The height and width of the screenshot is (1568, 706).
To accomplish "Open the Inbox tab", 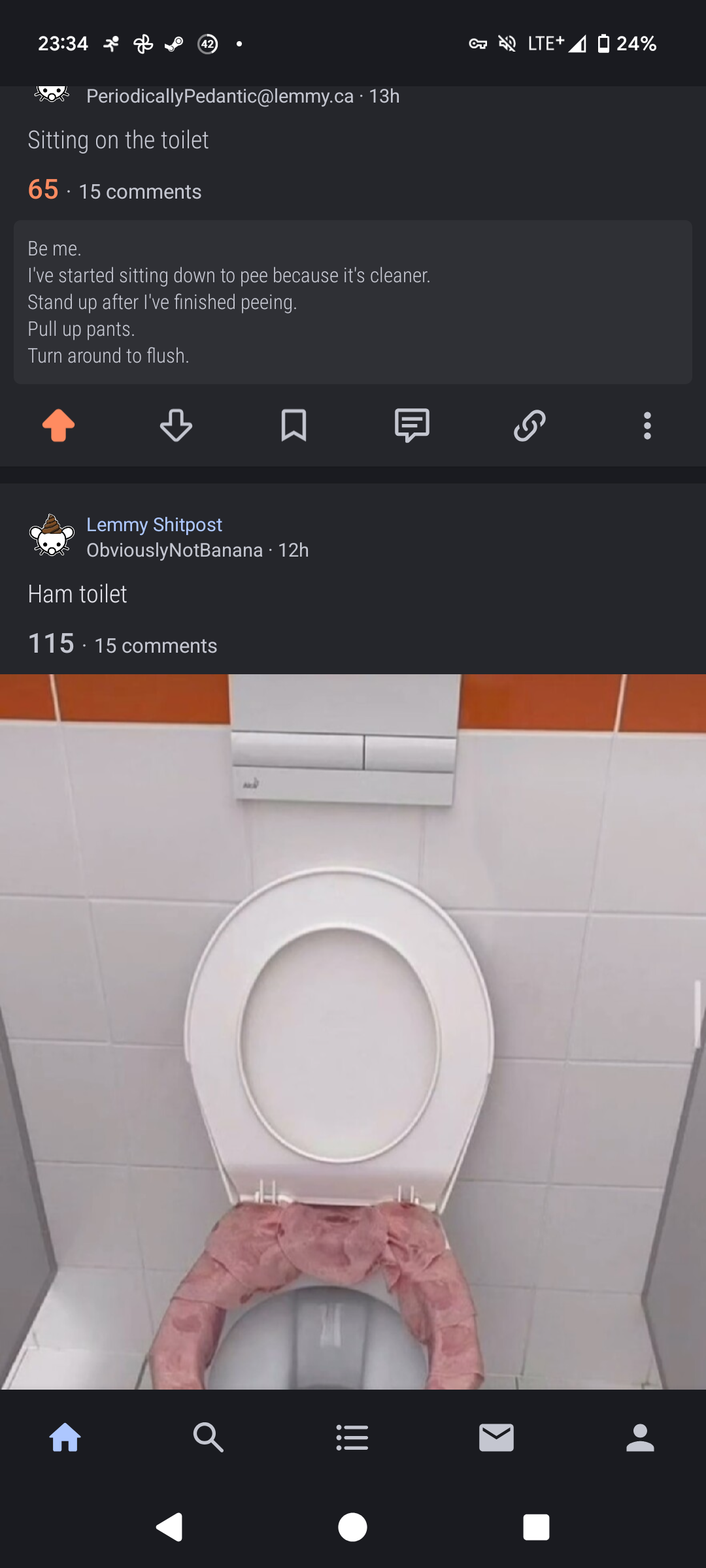I will tap(496, 1438).
